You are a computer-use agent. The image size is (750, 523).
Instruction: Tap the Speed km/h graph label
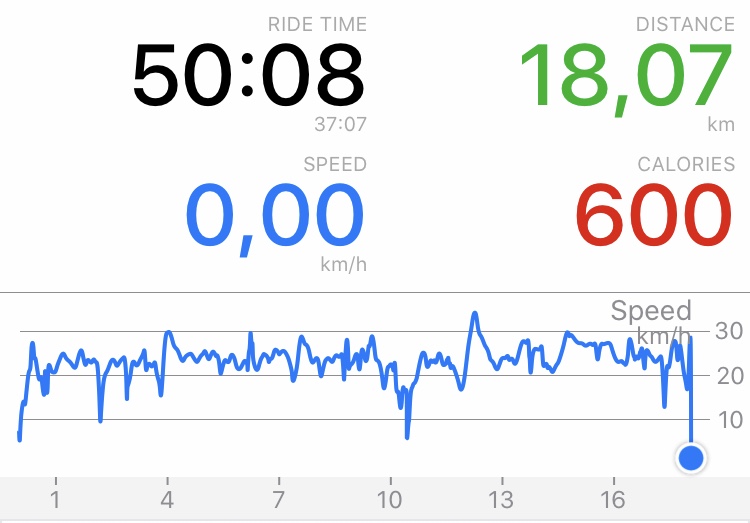651,321
